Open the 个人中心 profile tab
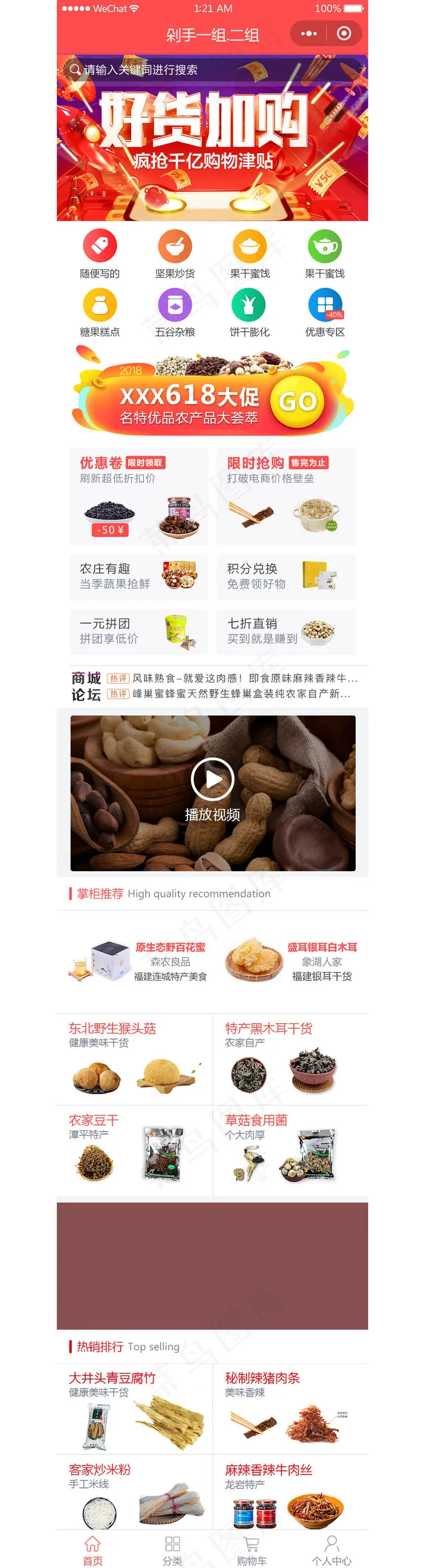The image size is (425, 1568). (x=331, y=1550)
